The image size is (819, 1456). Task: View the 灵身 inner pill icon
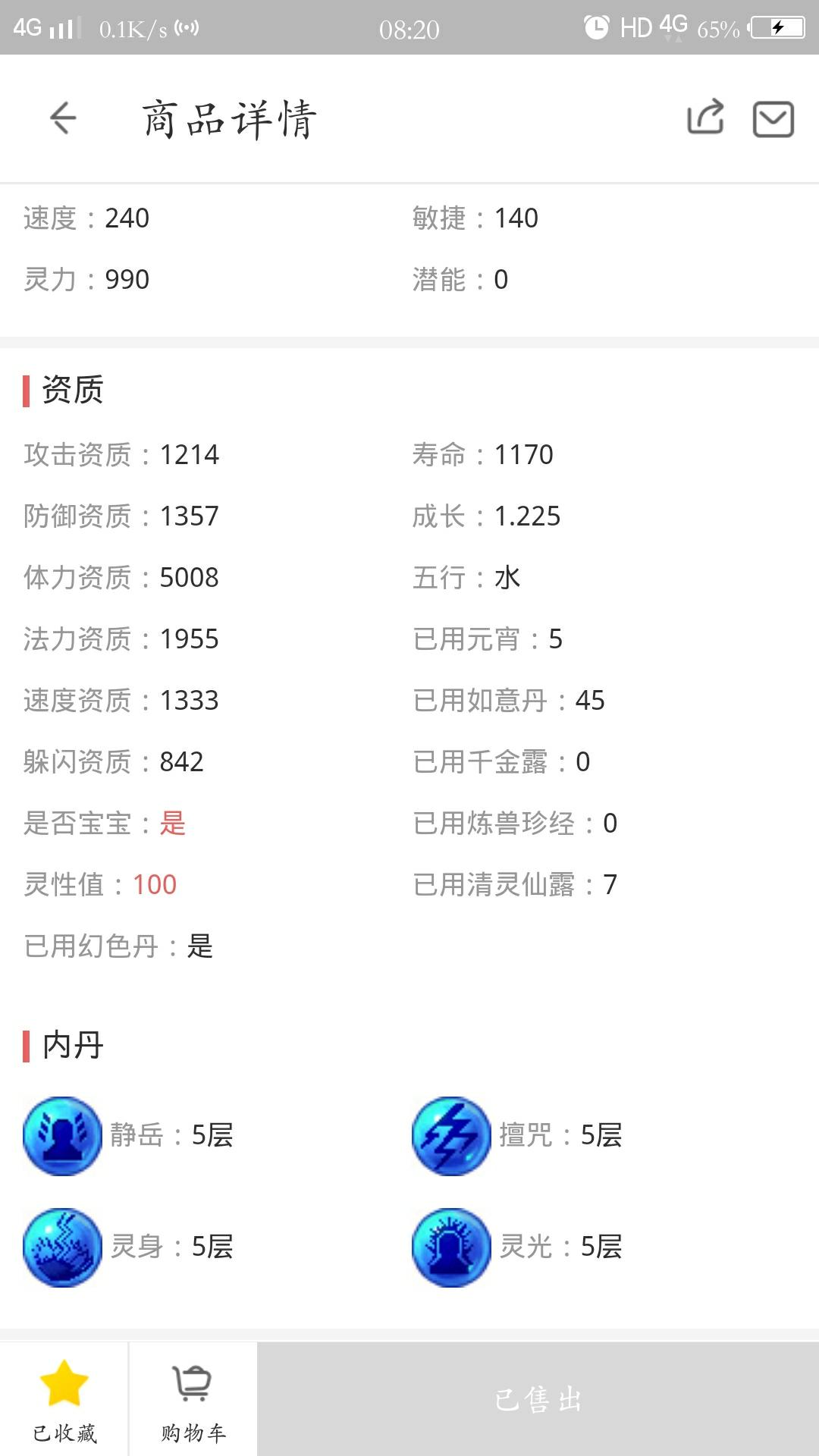pos(62,1247)
